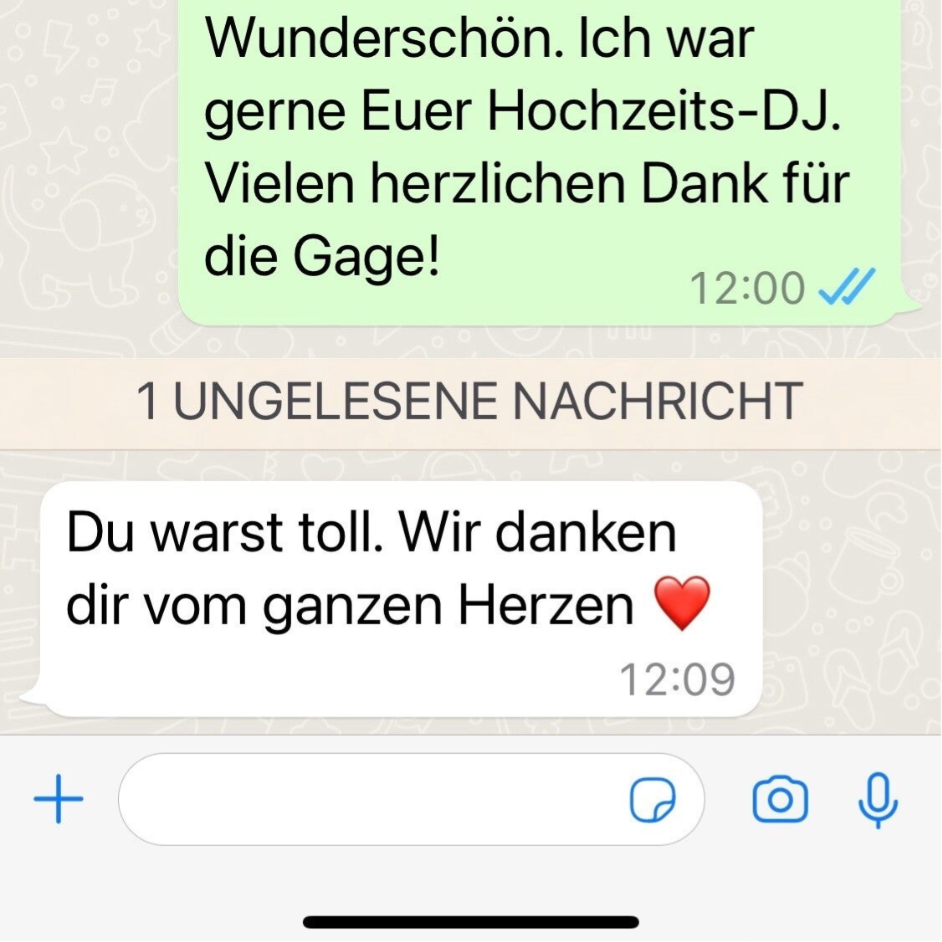942x942 pixels.
Task: Tap the message text field
Action: (370, 800)
